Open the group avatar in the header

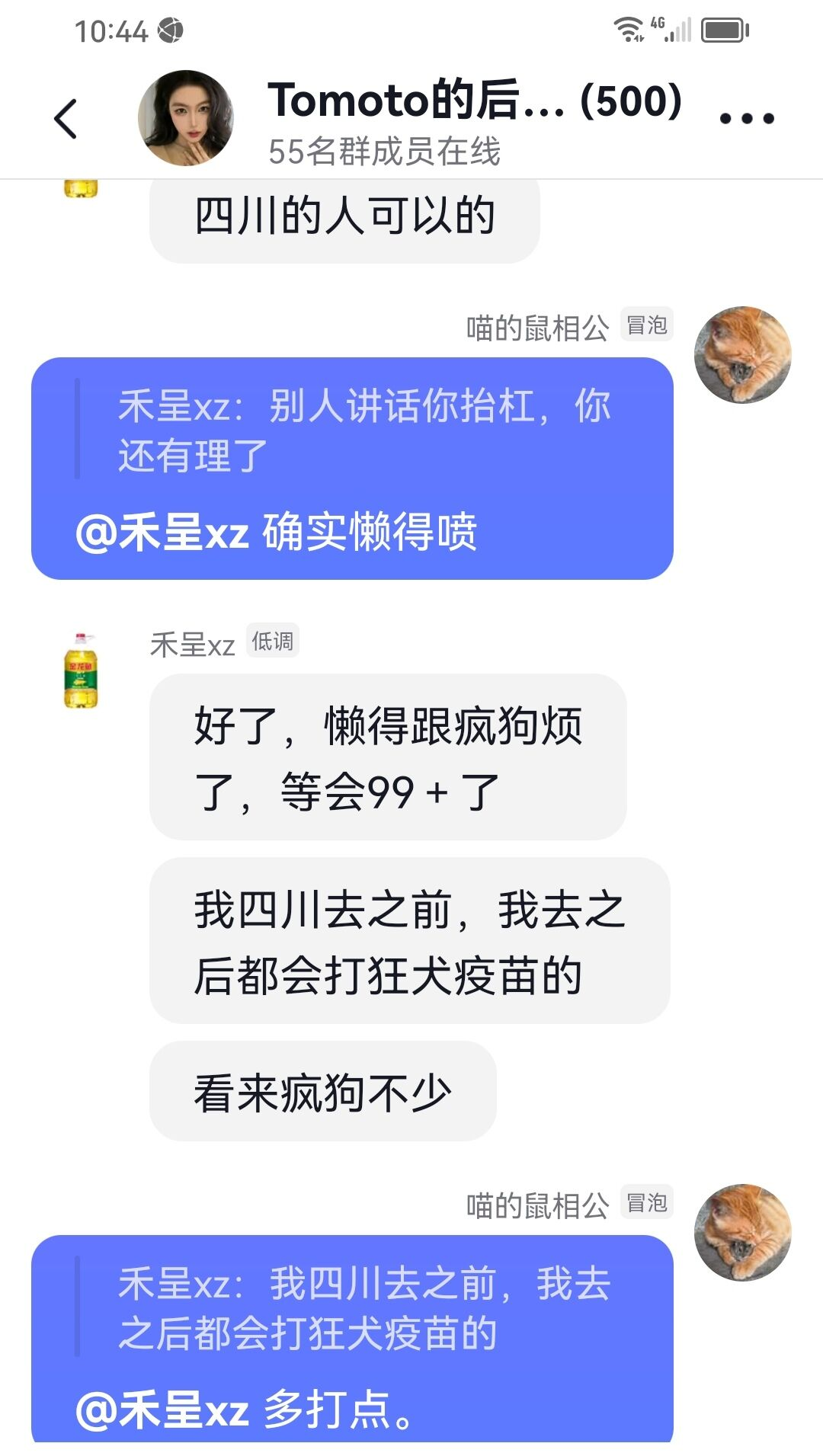(x=185, y=118)
